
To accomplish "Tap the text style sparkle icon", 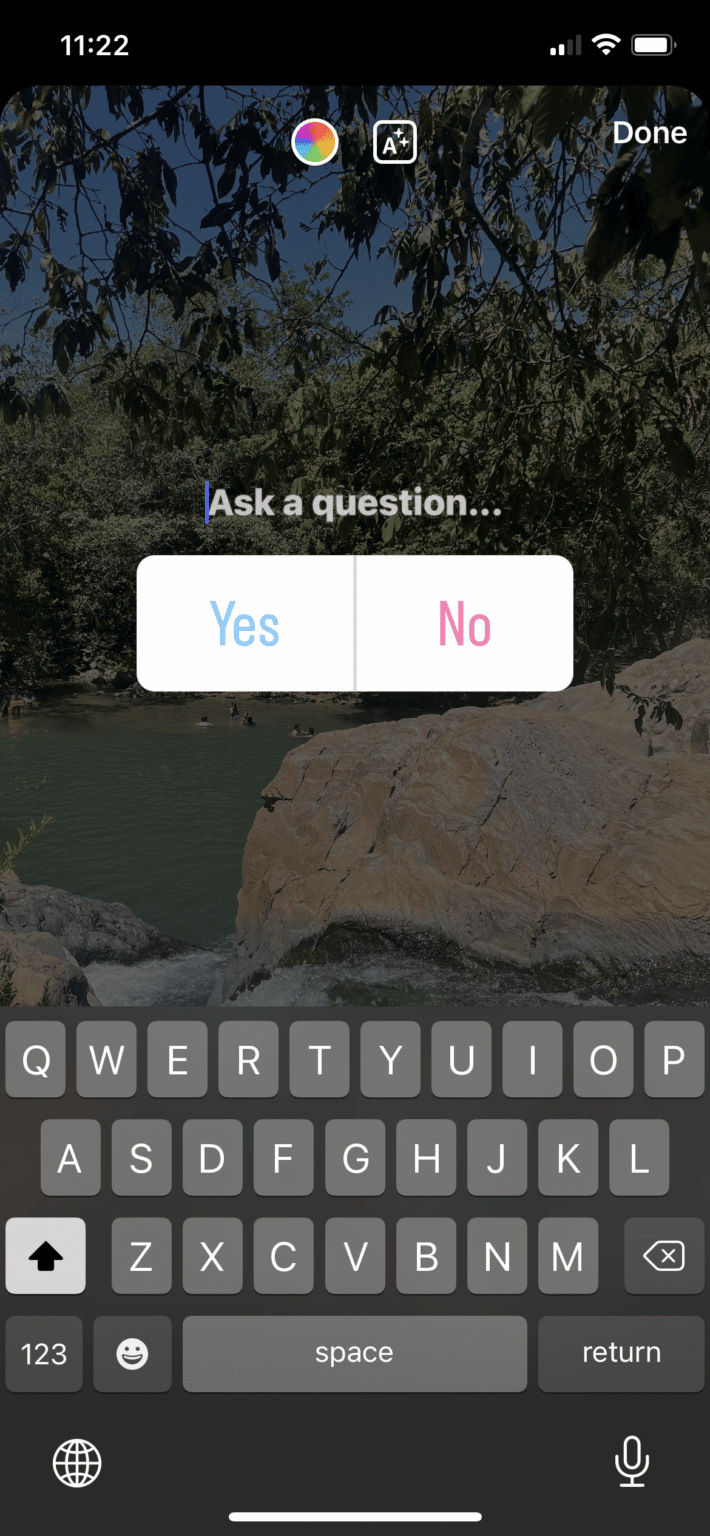I will (394, 142).
